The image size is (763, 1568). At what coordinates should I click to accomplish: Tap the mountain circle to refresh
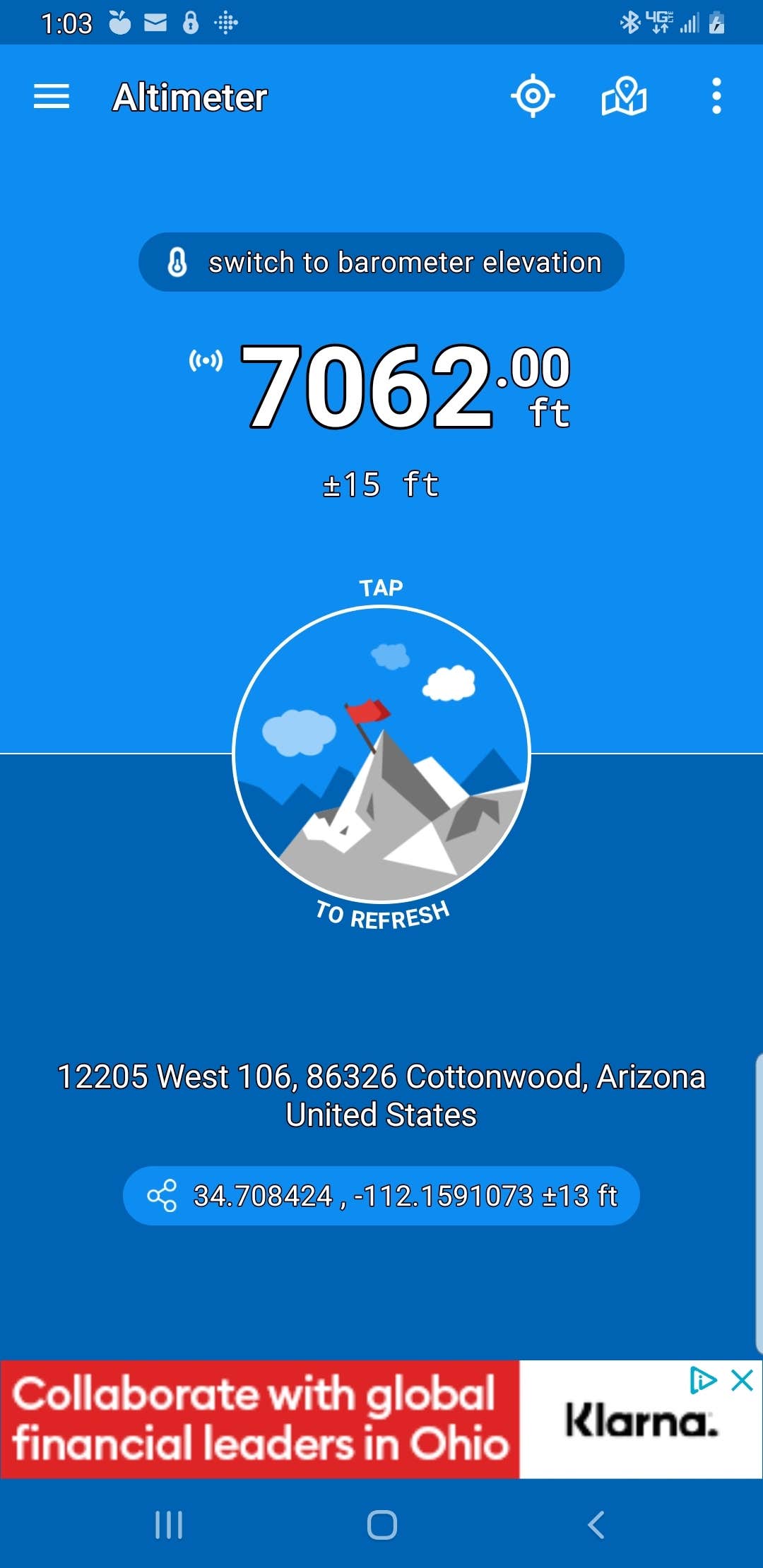(x=381, y=754)
